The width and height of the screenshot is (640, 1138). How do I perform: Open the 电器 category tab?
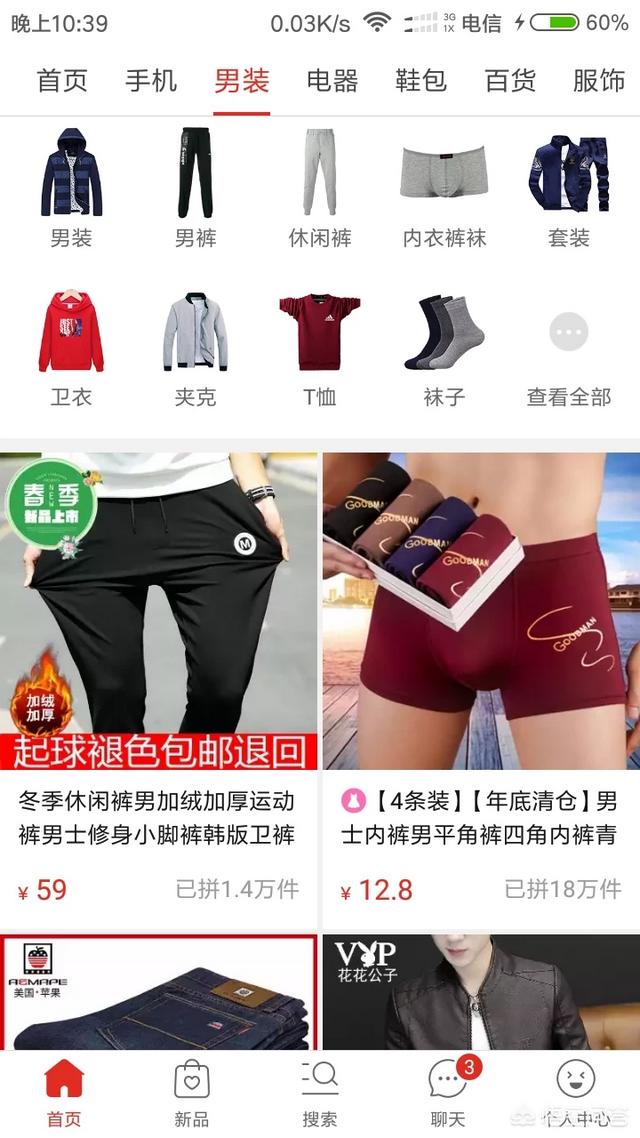[332, 81]
